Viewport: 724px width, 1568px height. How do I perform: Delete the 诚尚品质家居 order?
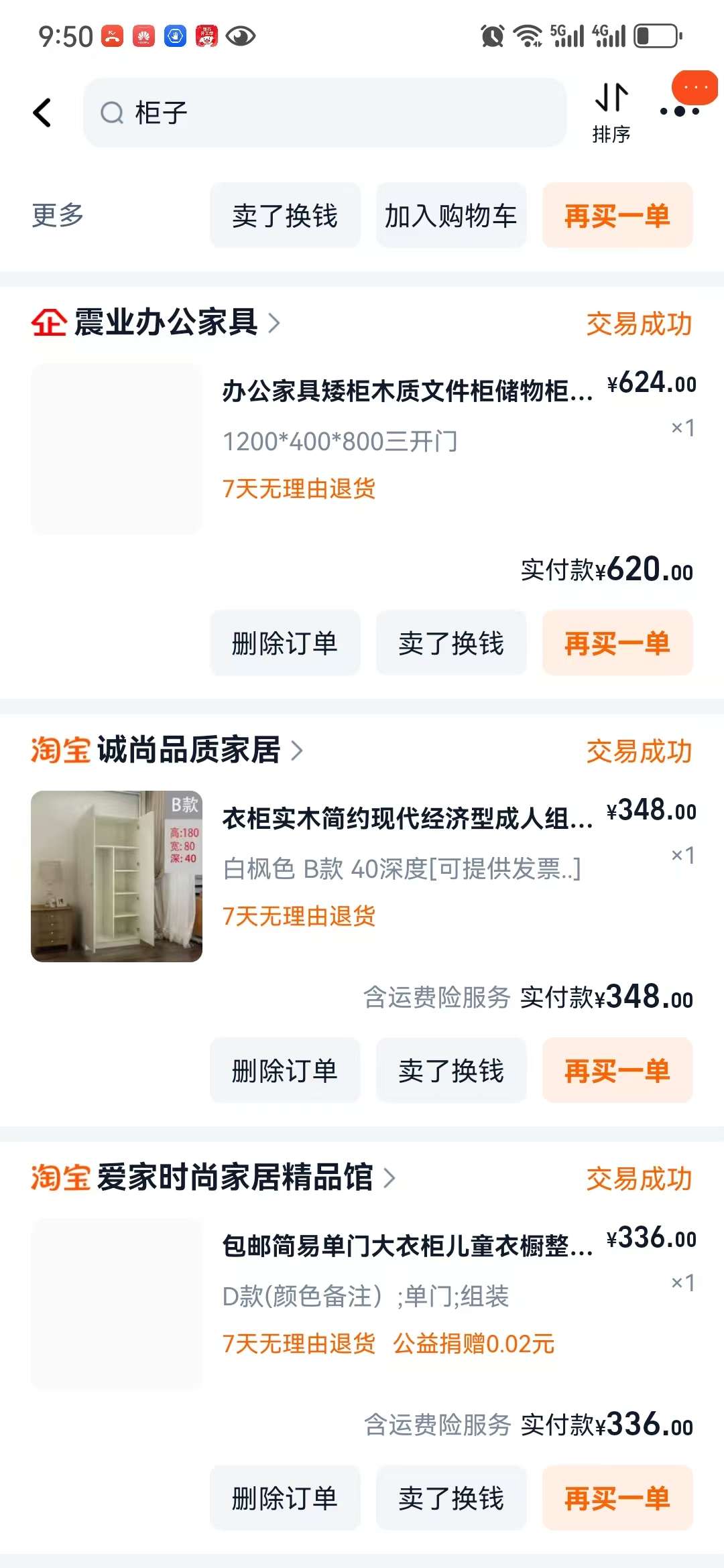(x=285, y=1070)
